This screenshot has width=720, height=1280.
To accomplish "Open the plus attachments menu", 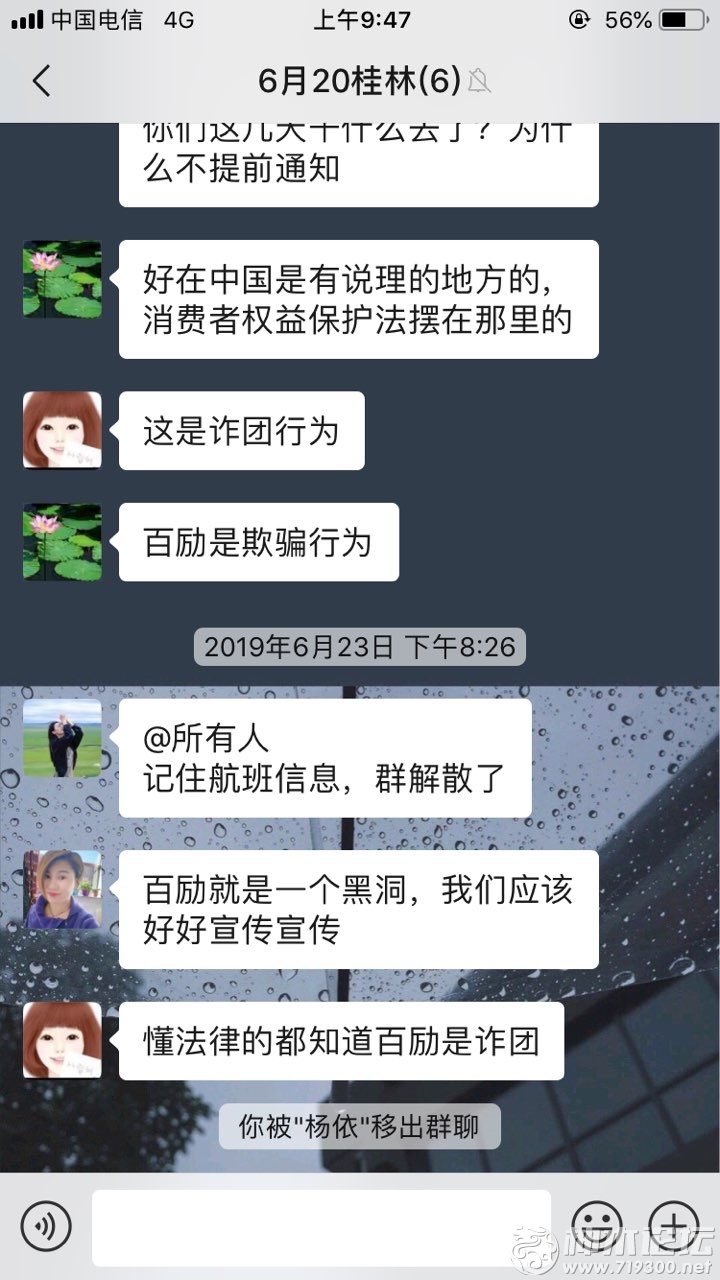I will (673, 1225).
